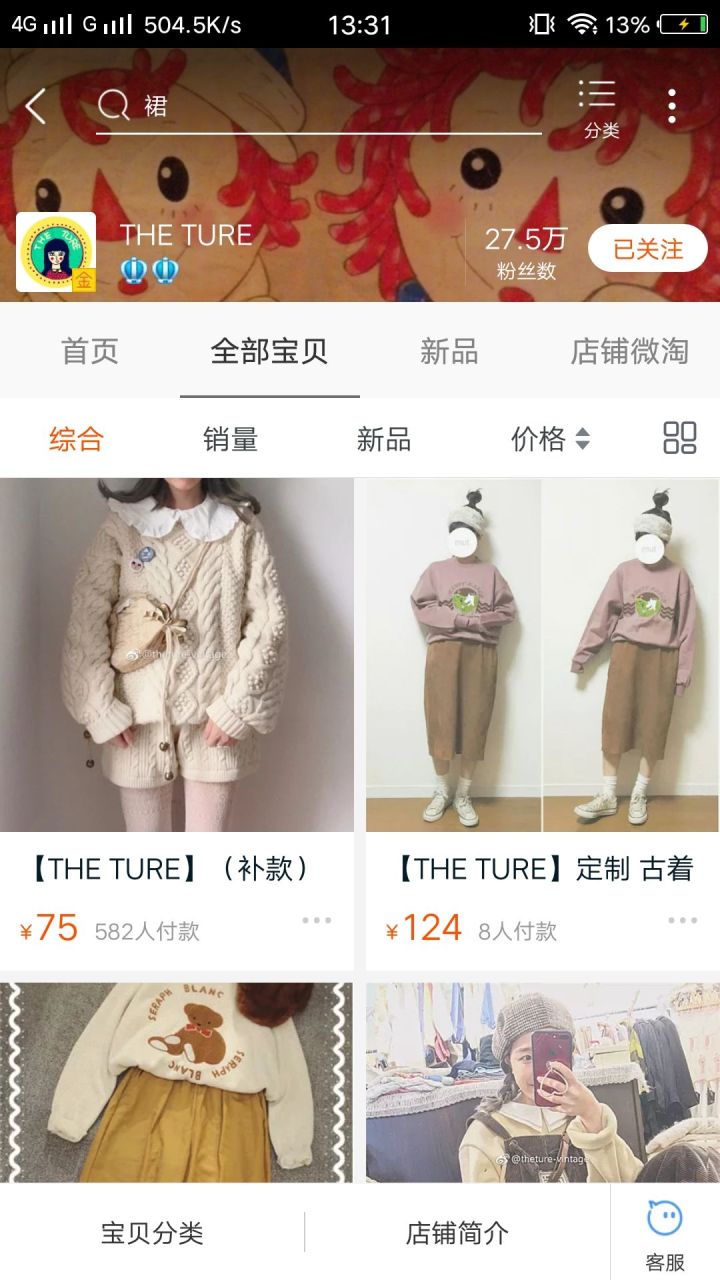Open the ¥124 定制 古着 product
Image resolution: width=720 pixels, height=1280 pixels.
(x=542, y=655)
